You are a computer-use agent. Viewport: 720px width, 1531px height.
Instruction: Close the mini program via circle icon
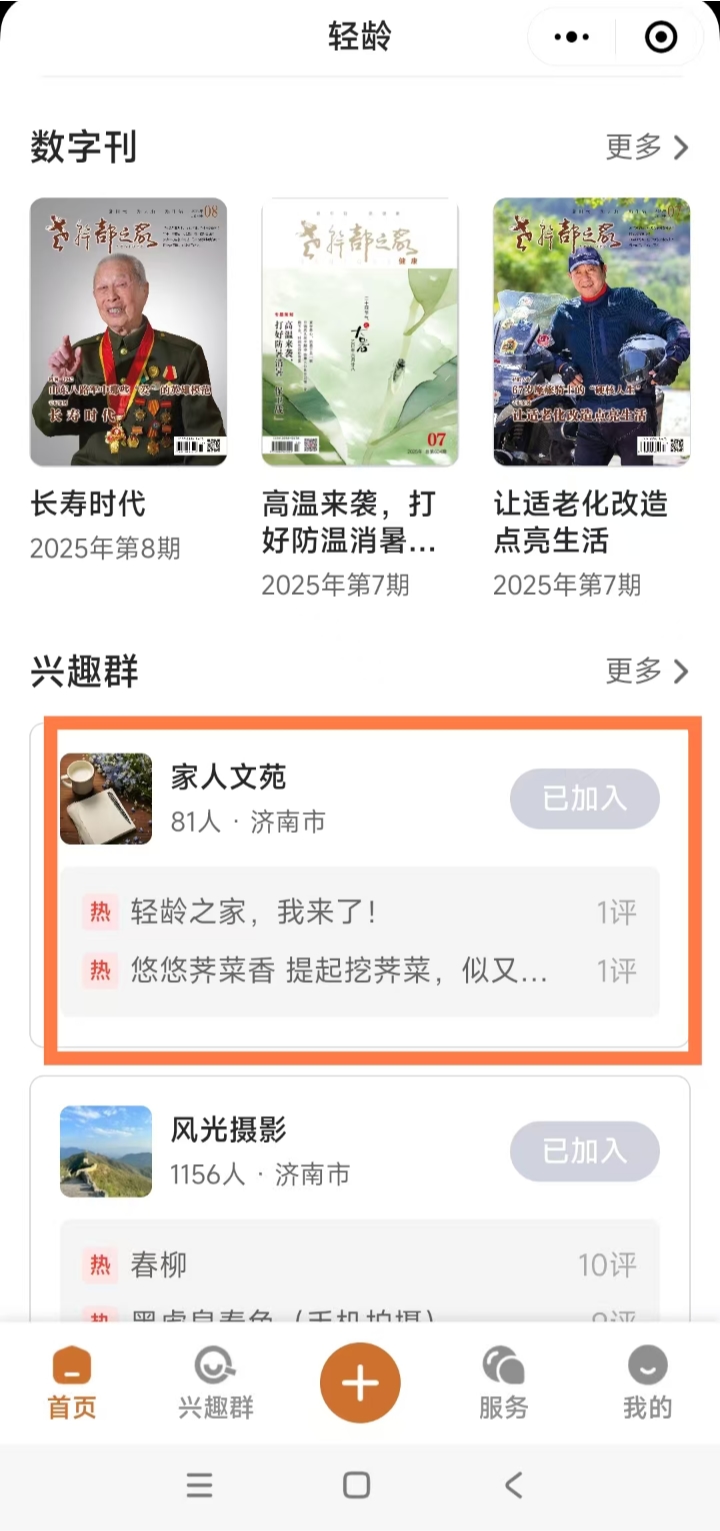click(x=661, y=38)
